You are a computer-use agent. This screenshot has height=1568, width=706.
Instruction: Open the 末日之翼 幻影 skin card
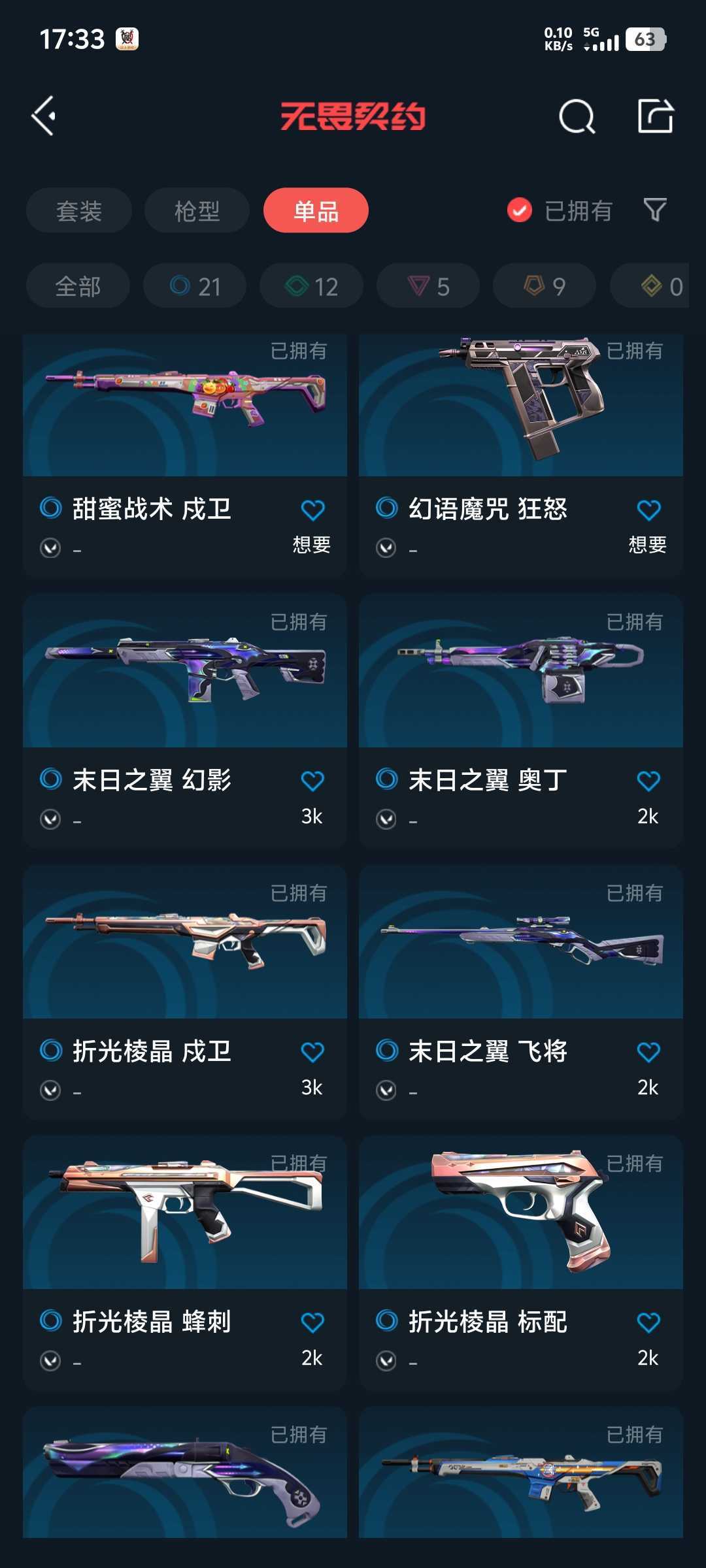(x=185, y=721)
